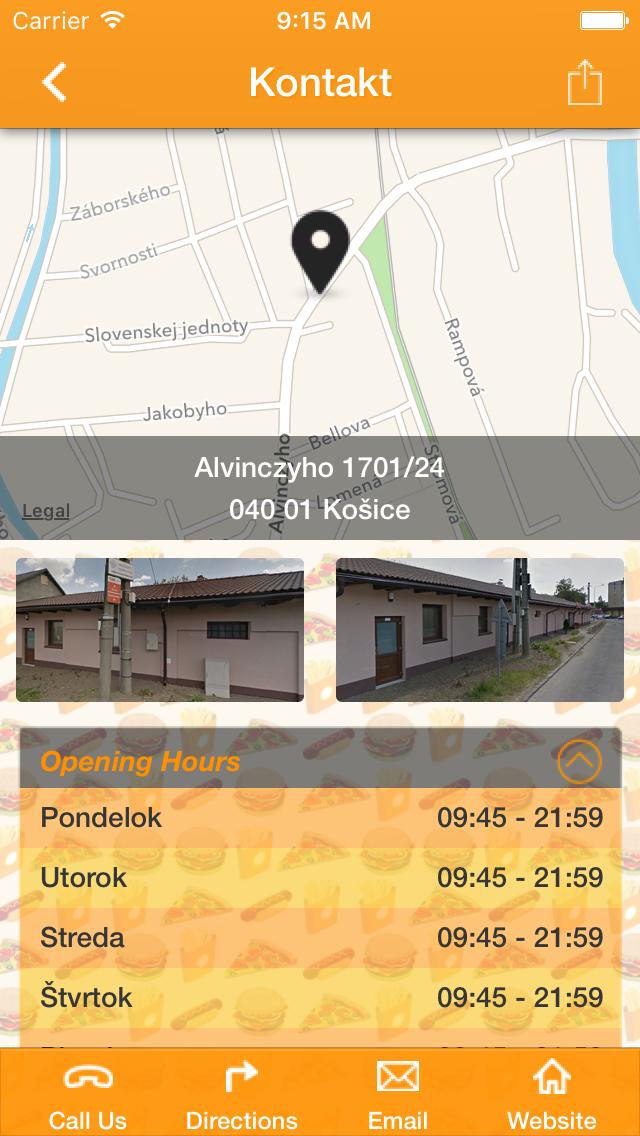640x1136 pixels.
Task: Open the second building street photo
Action: 480,629
